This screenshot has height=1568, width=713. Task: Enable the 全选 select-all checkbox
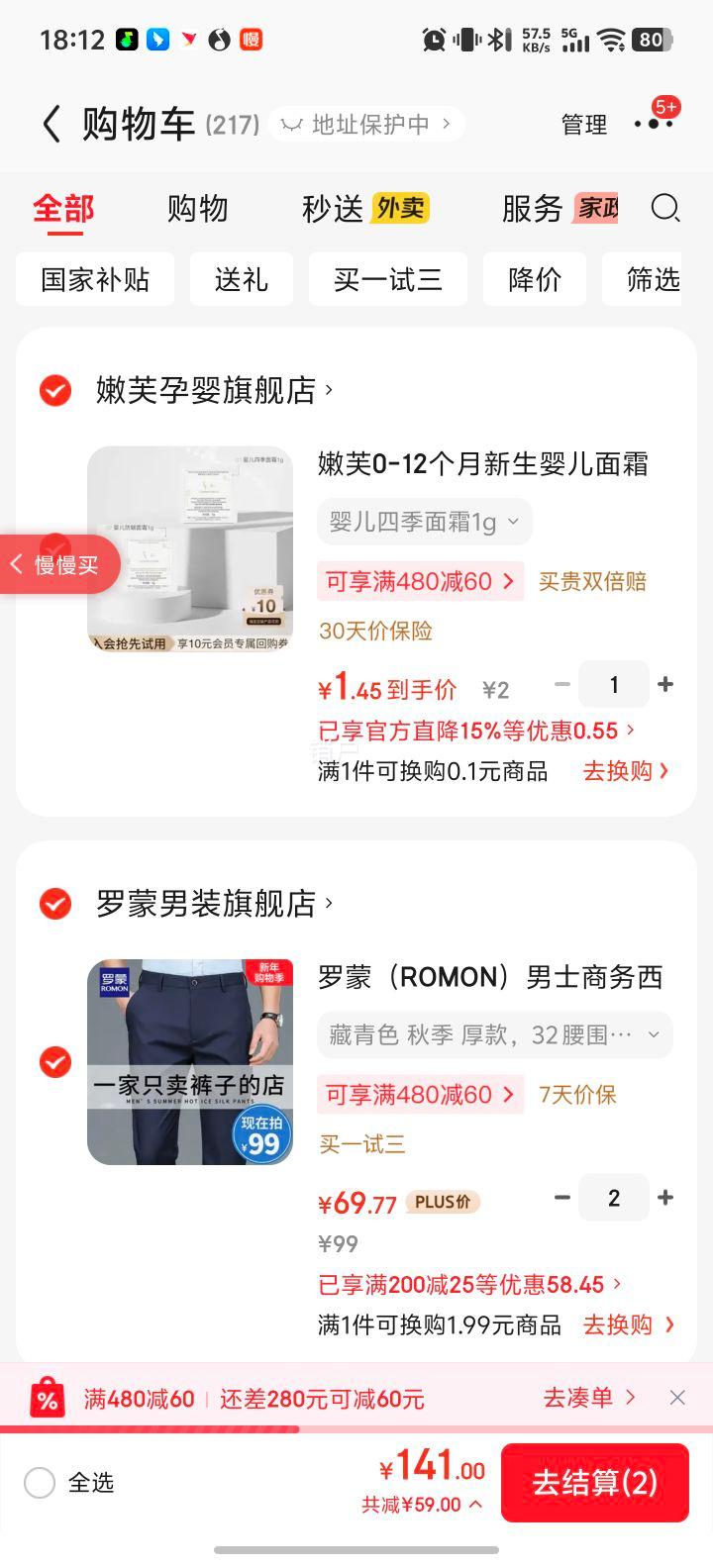(40, 1483)
